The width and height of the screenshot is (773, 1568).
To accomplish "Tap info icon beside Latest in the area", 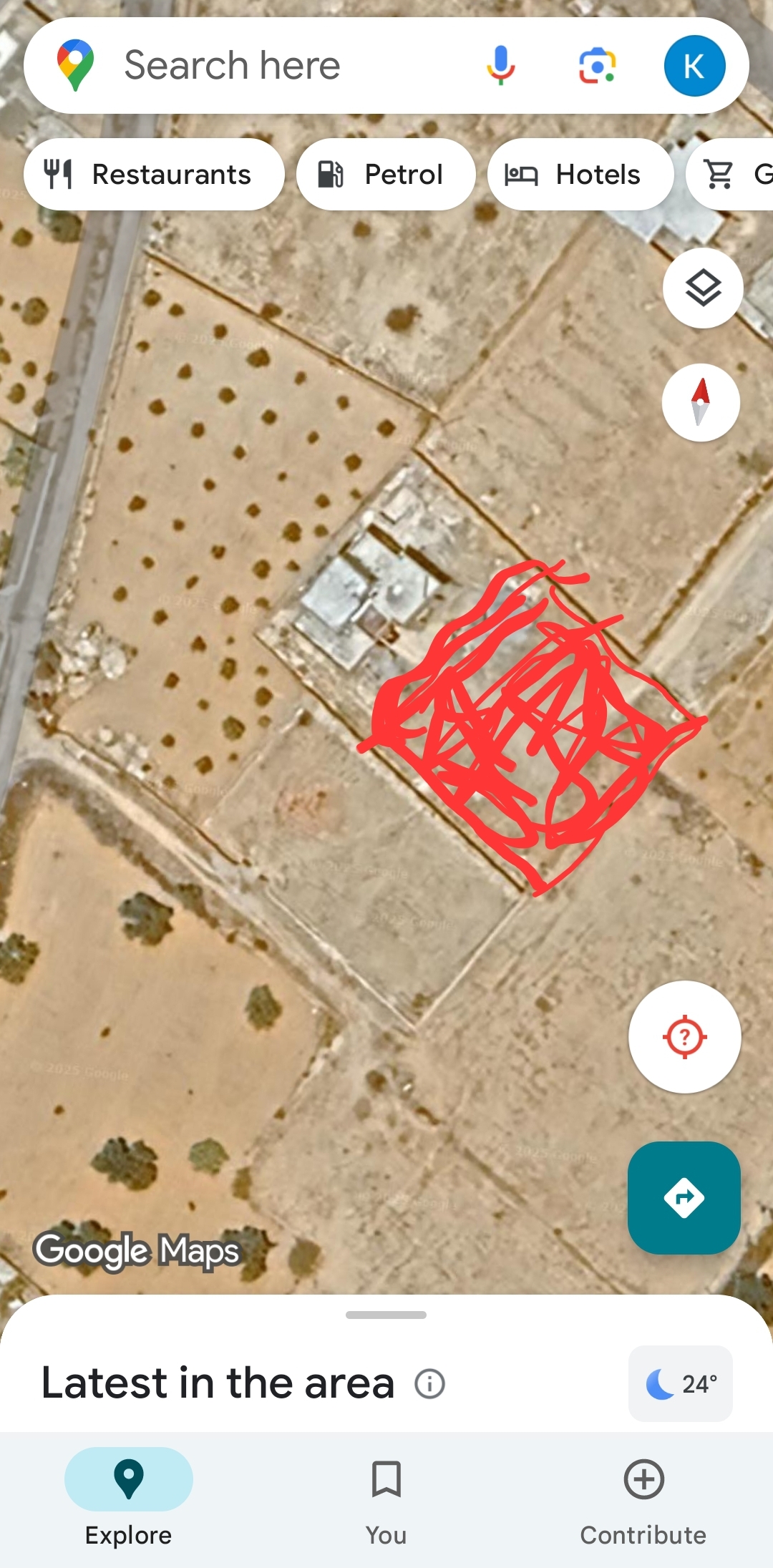I will [x=430, y=1383].
